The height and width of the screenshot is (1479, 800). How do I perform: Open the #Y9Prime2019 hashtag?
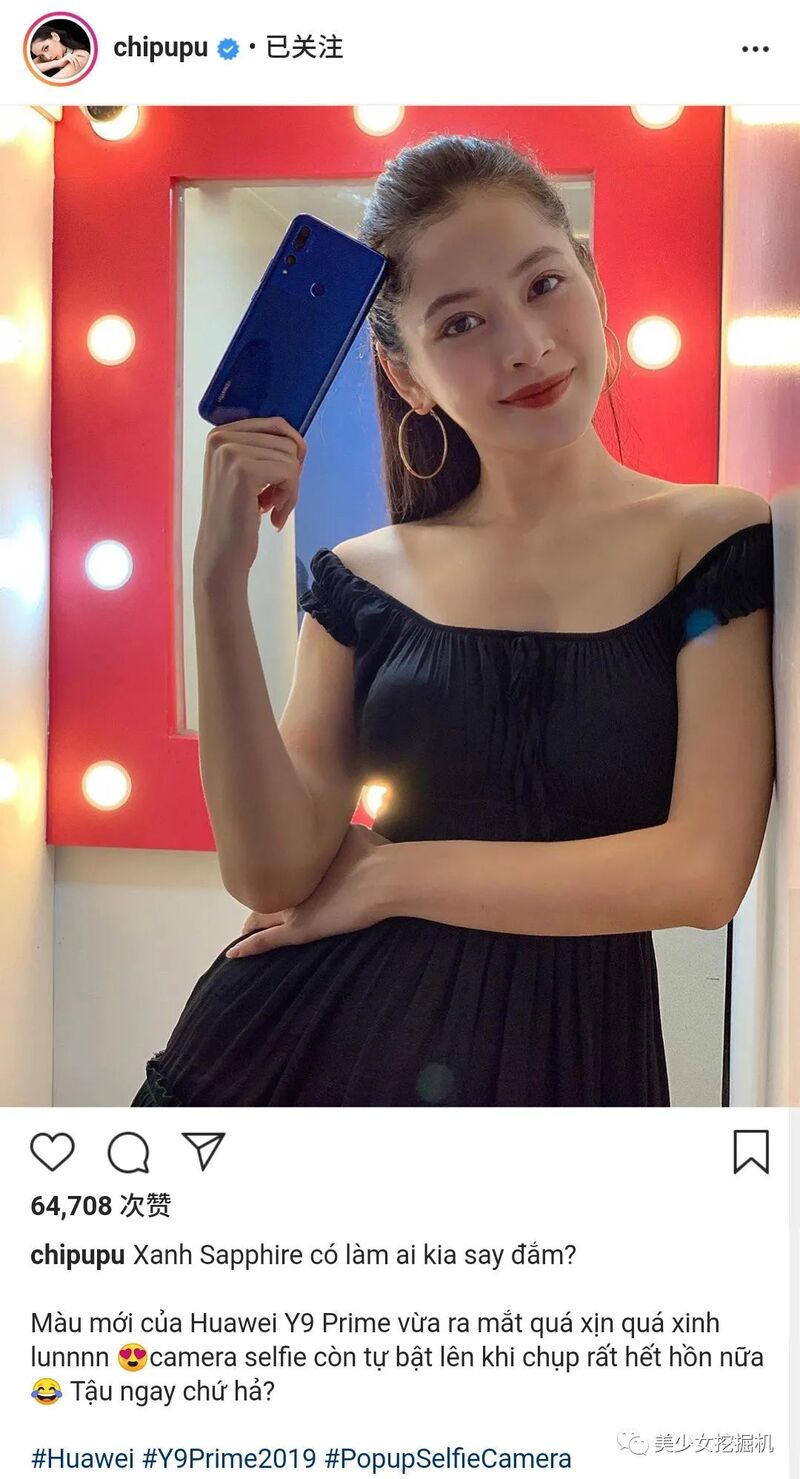229,1458
